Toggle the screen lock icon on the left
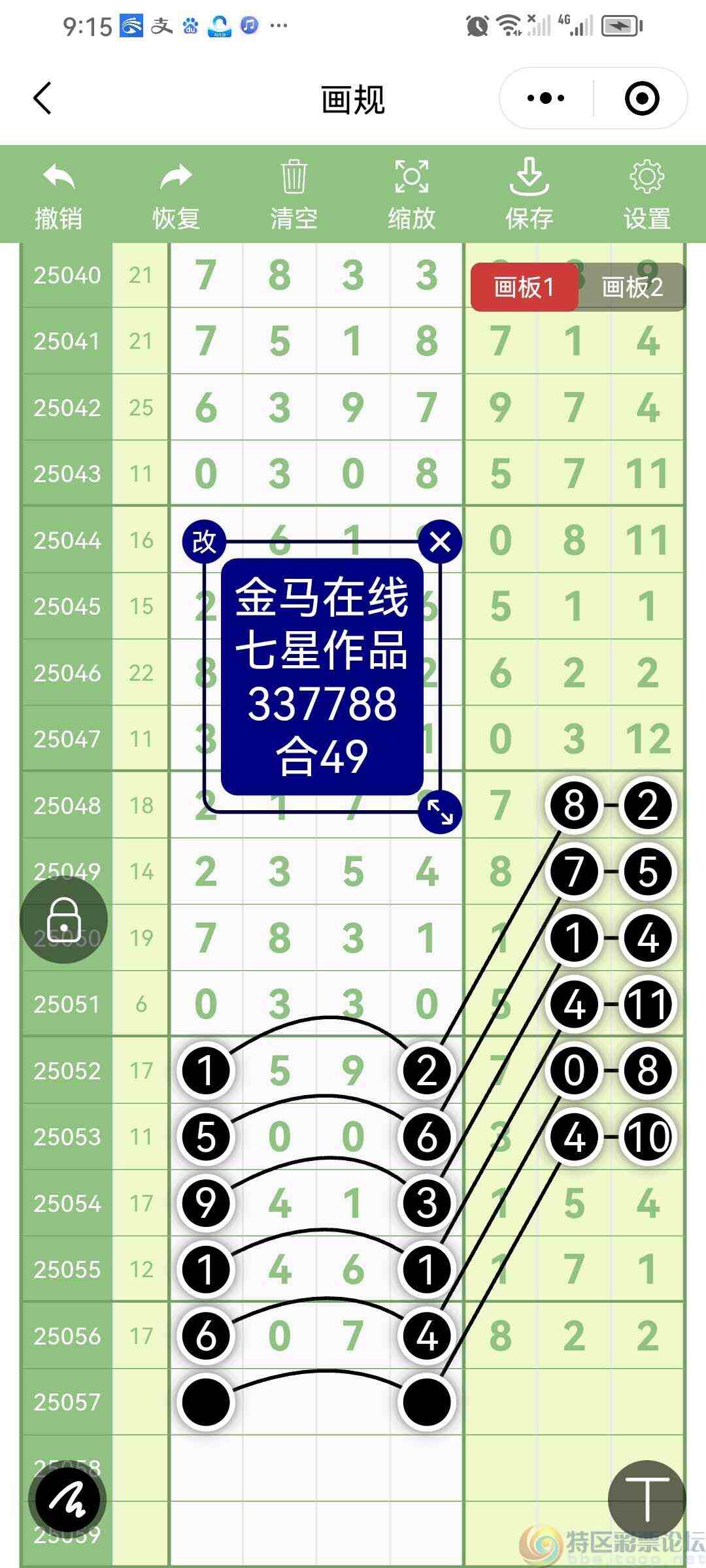 [63, 919]
